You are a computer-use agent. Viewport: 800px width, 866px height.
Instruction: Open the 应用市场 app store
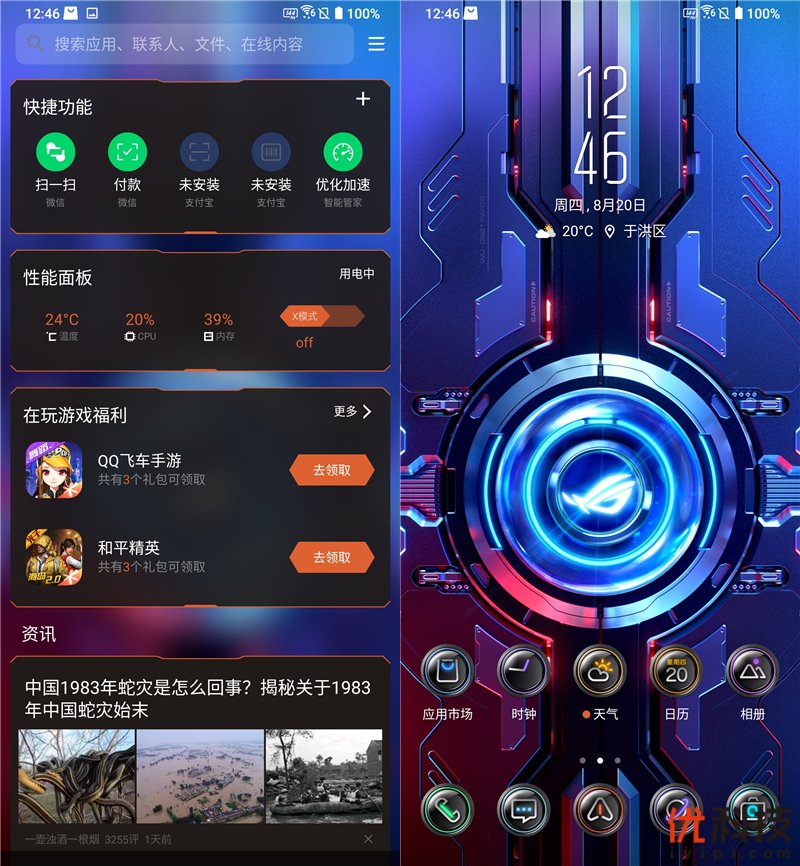coord(447,671)
